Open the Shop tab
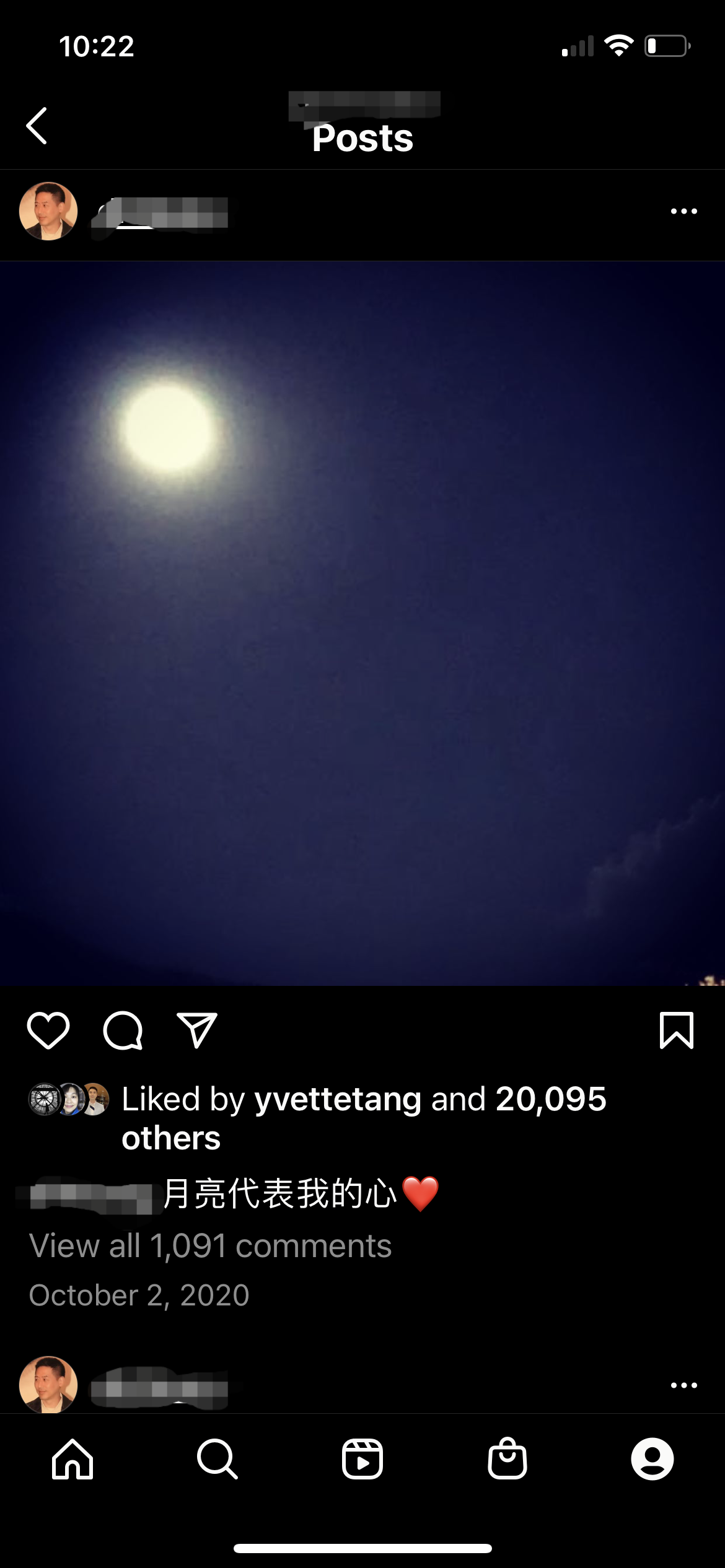Image resolution: width=725 pixels, height=1568 pixels. 507,1459
